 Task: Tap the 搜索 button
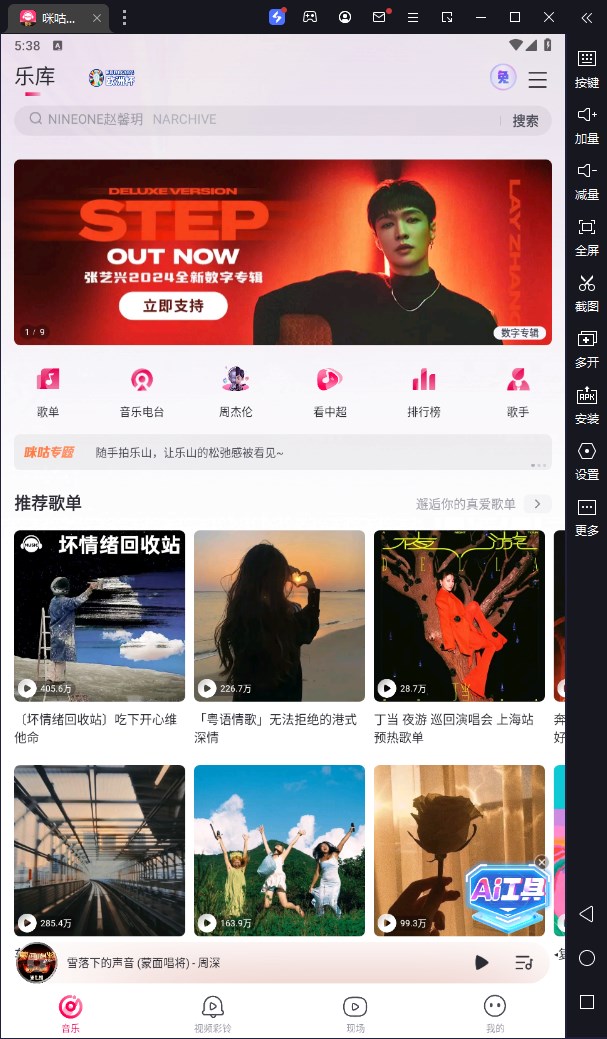click(x=525, y=120)
